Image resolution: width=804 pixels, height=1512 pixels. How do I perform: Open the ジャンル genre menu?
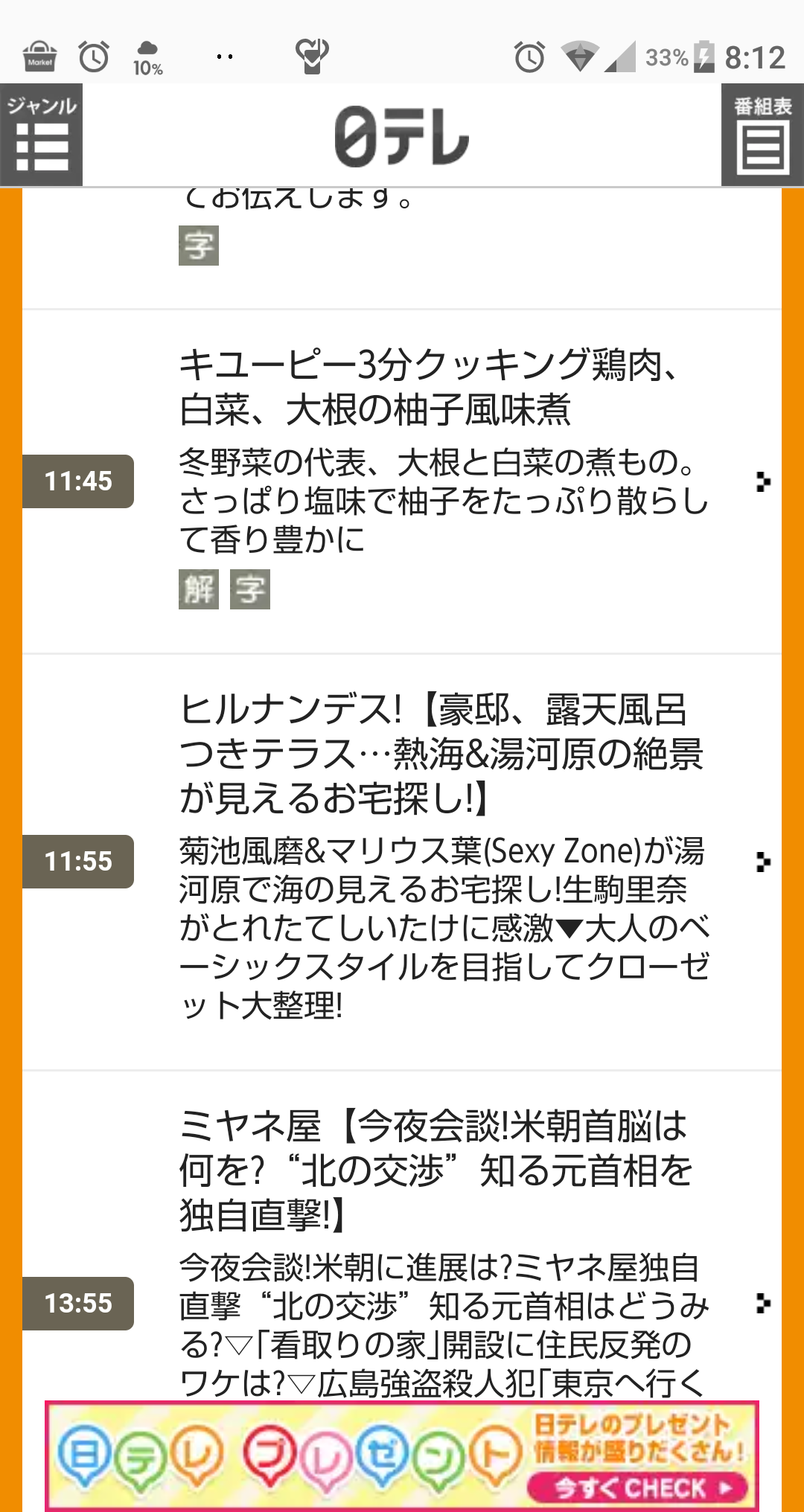[41, 135]
